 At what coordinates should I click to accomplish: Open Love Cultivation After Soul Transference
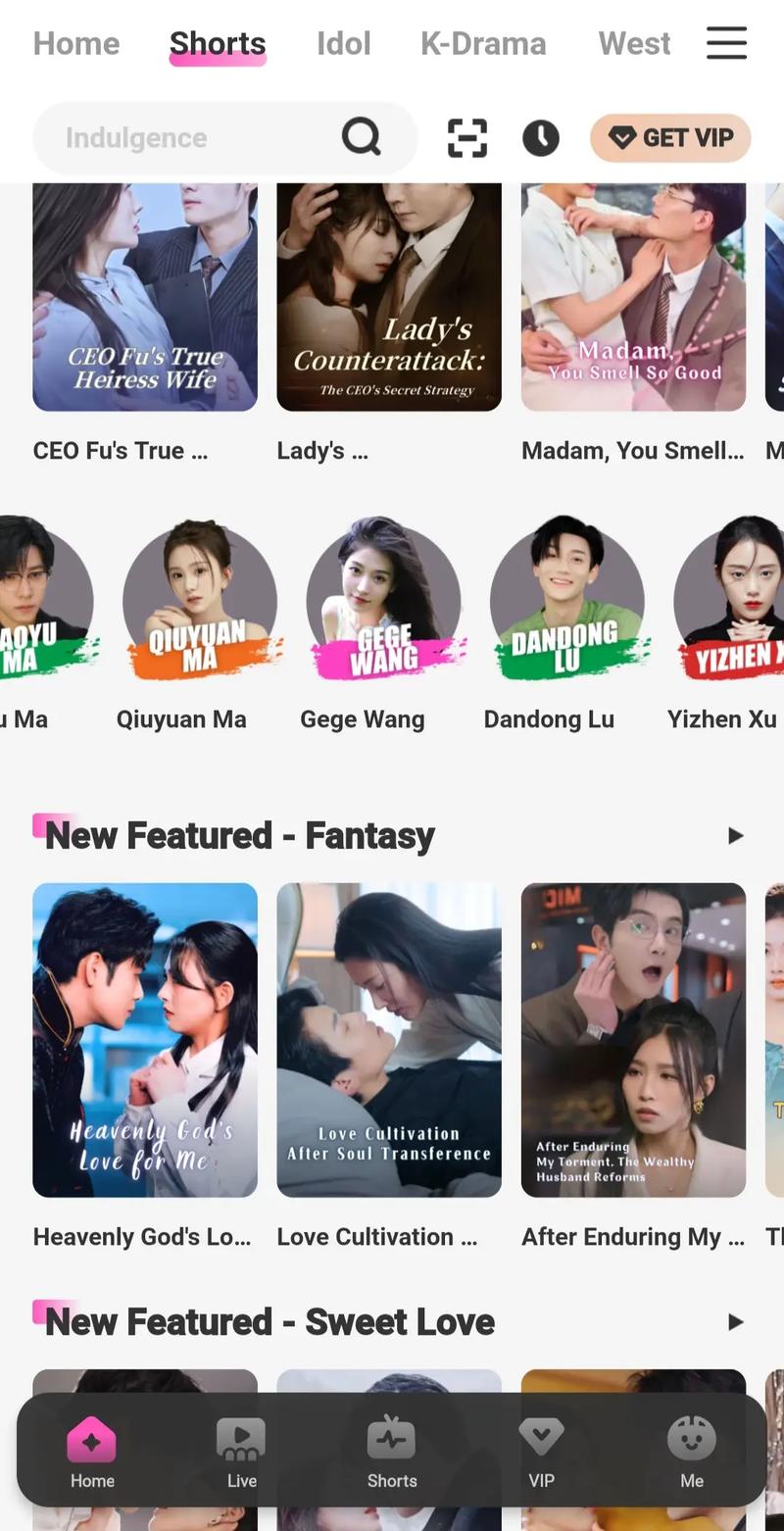389,1039
